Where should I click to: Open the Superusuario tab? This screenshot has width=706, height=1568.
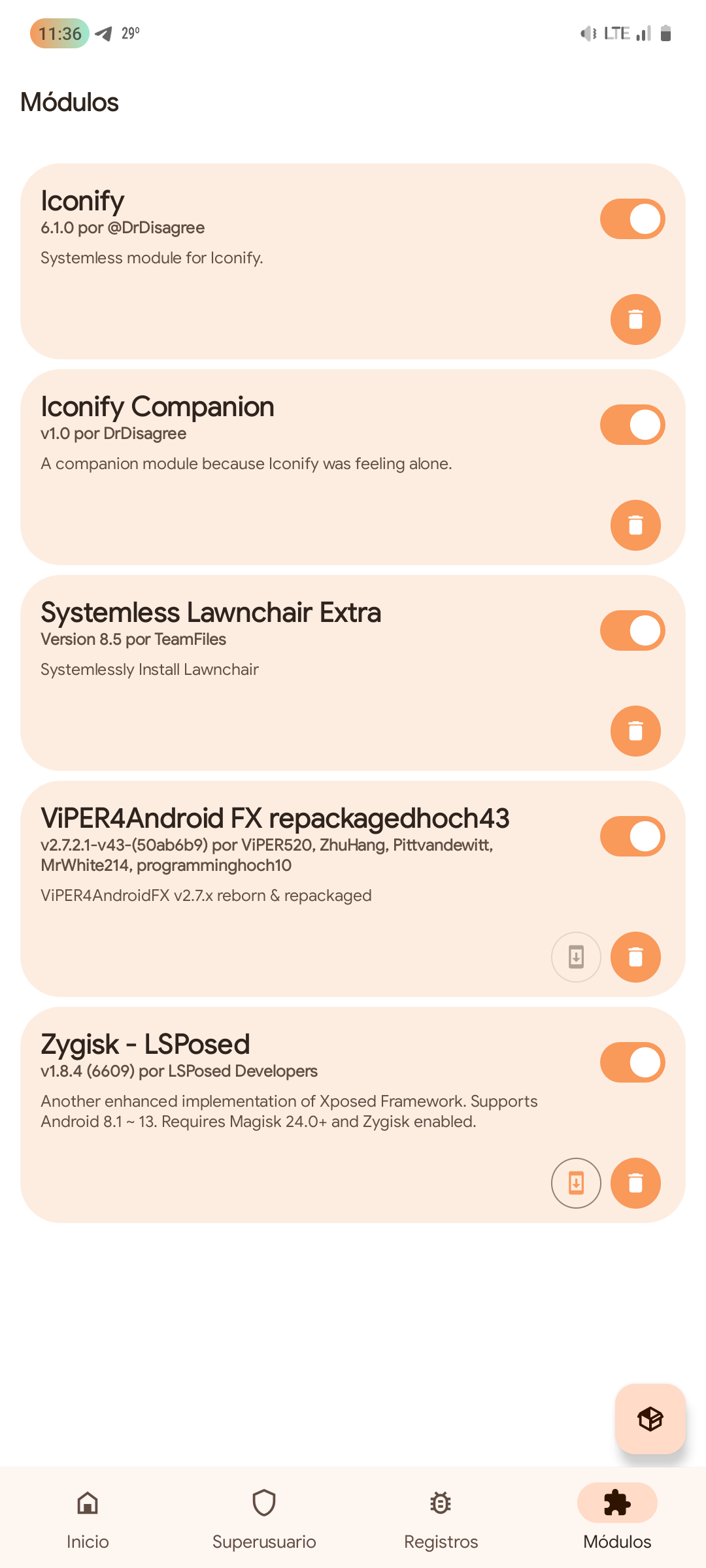pyautogui.click(x=264, y=1518)
